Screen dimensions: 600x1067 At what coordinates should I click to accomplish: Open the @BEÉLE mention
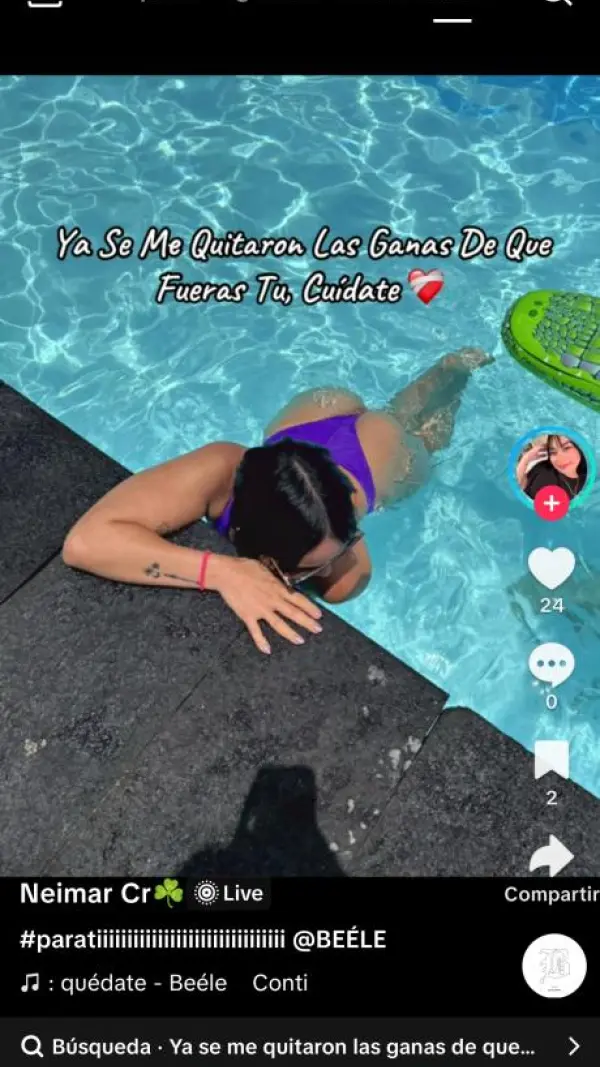coord(338,940)
